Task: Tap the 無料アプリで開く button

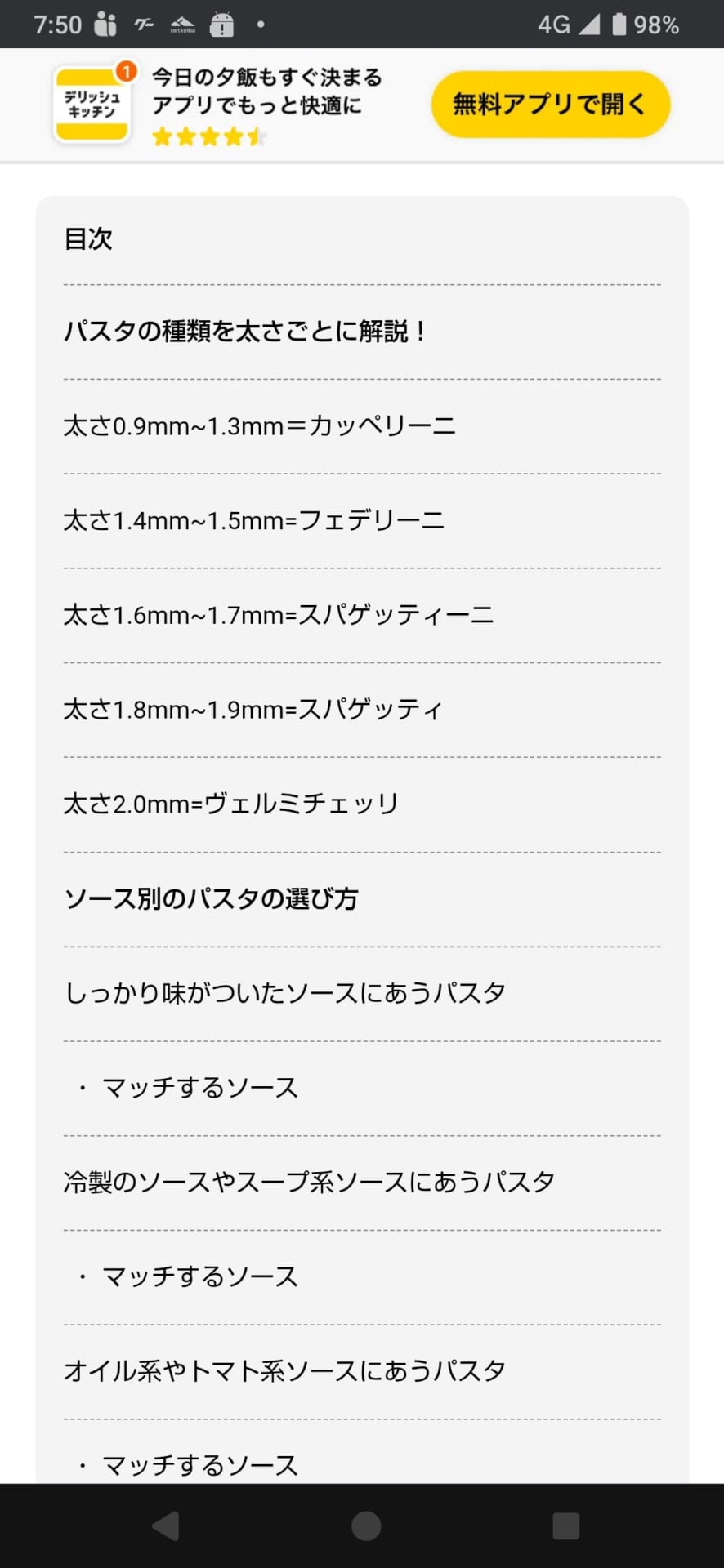Action: click(x=550, y=105)
